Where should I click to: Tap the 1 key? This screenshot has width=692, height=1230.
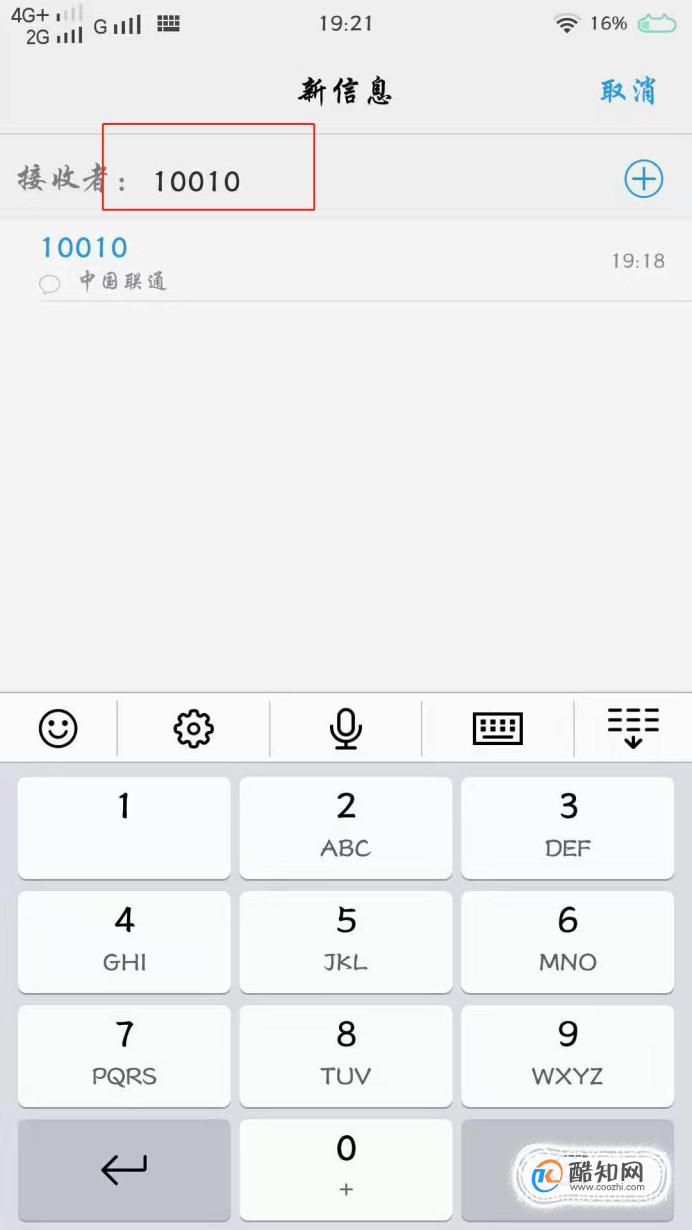coord(124,828)
